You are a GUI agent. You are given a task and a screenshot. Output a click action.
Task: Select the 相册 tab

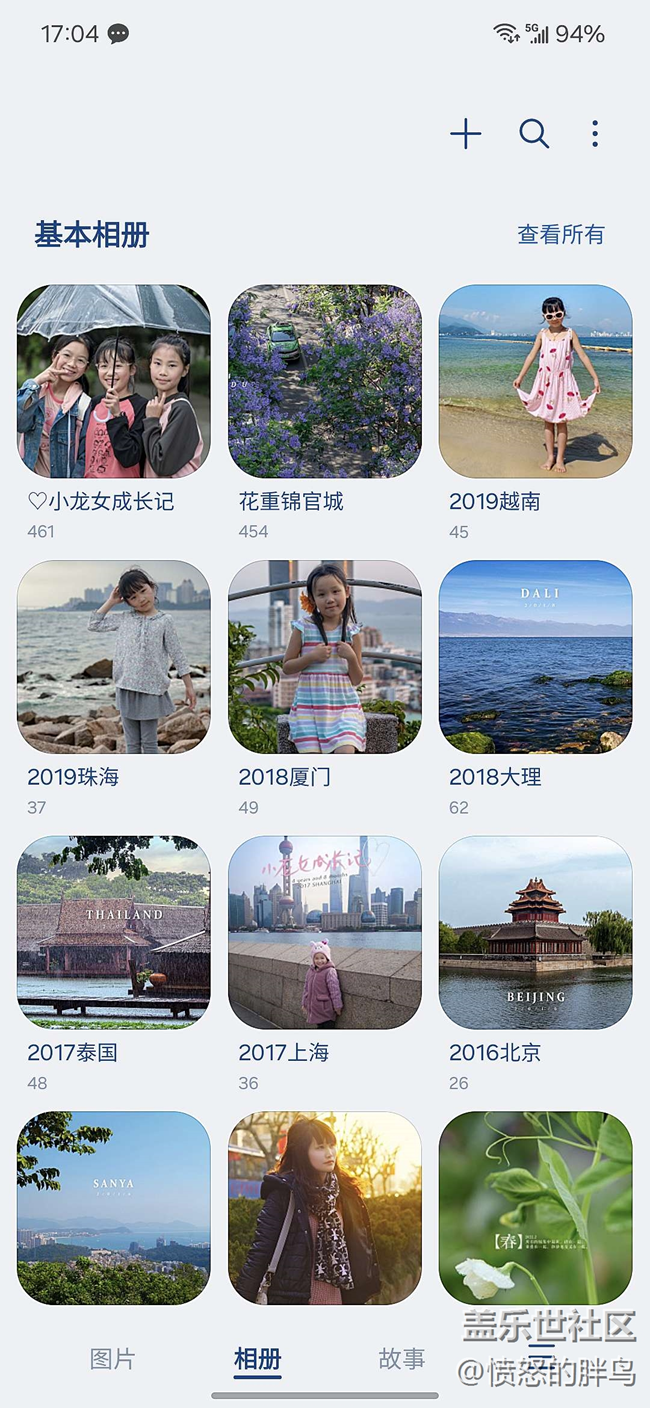(x=257, y=1359)
